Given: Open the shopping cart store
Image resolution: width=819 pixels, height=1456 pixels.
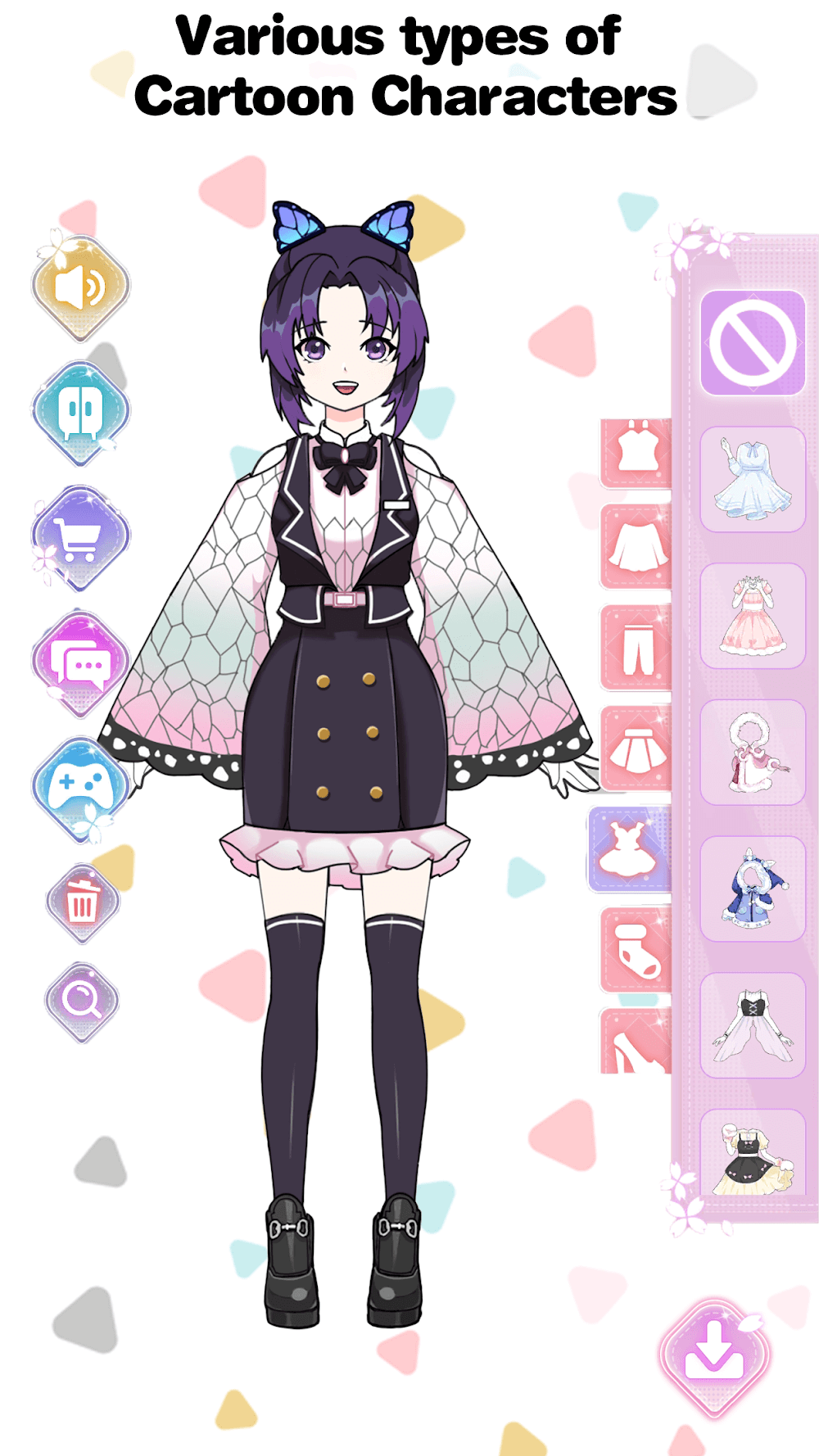Looking at the screenshot, I should (x=80, y=538).
